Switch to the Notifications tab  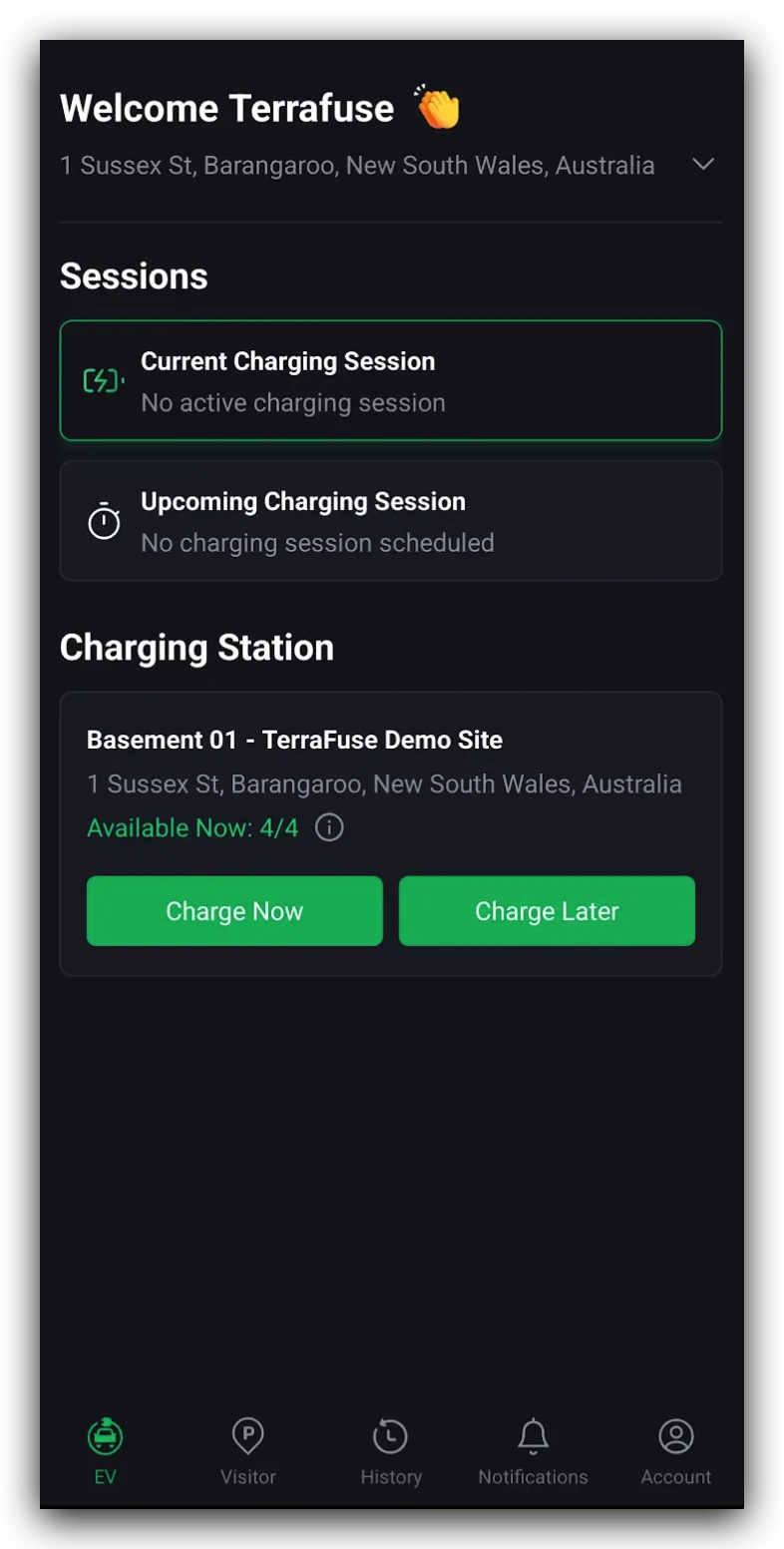tap(534, 1452)
